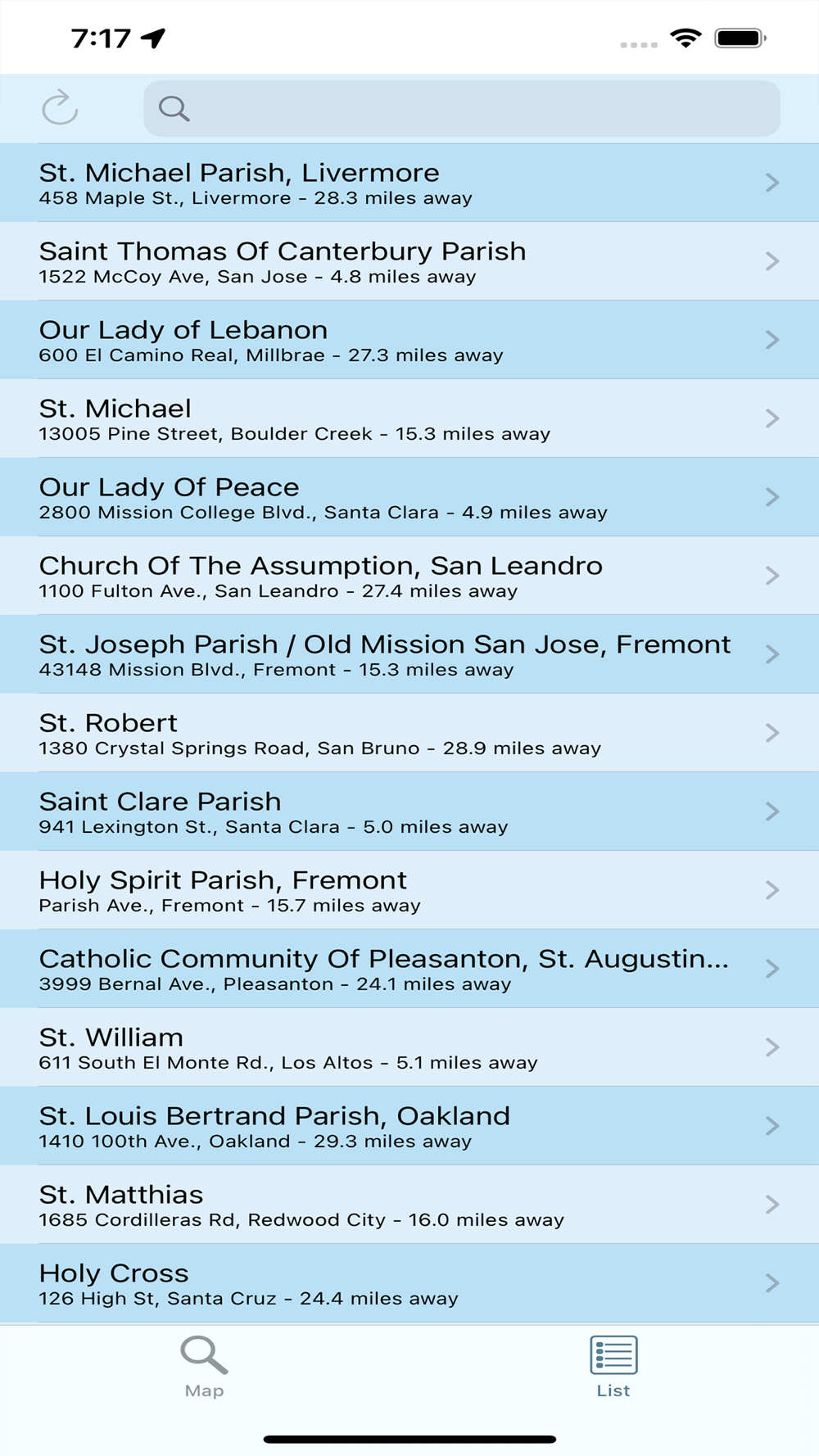Viewport: 819px width, 1456px height.
Task: Choose Holy Spirit Parish, Fremont
Action: coord(409,890)
